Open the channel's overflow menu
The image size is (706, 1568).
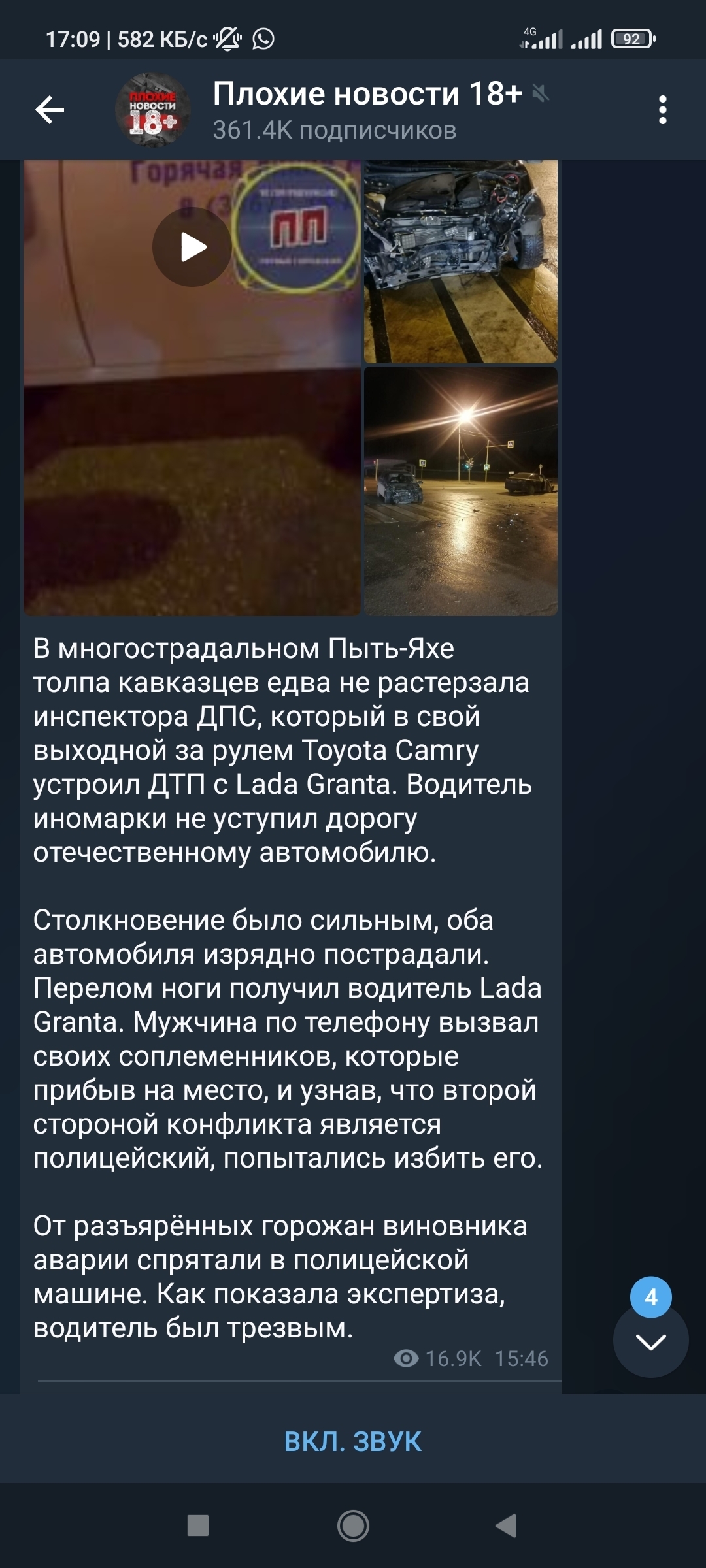[x=662, y=110]
